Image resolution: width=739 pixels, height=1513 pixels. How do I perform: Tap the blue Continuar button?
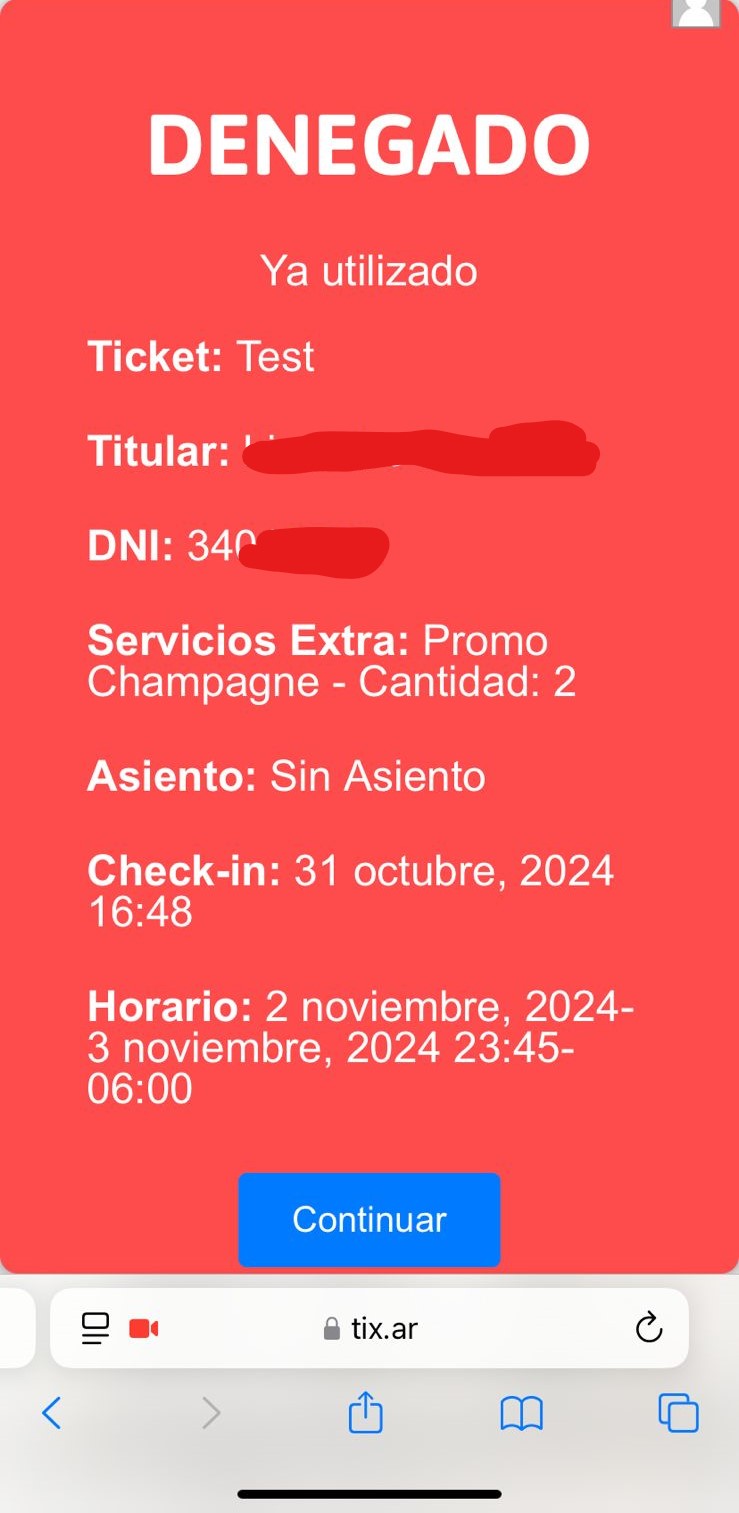[369, 1219]
